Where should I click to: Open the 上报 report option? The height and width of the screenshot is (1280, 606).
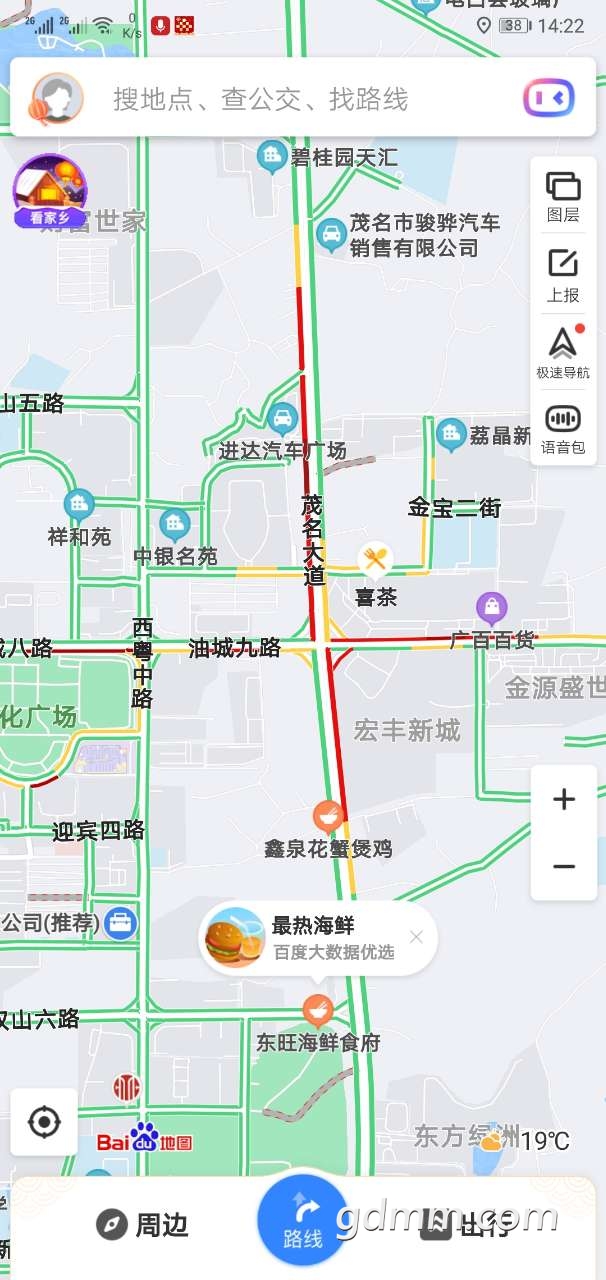tap(563, 275)
